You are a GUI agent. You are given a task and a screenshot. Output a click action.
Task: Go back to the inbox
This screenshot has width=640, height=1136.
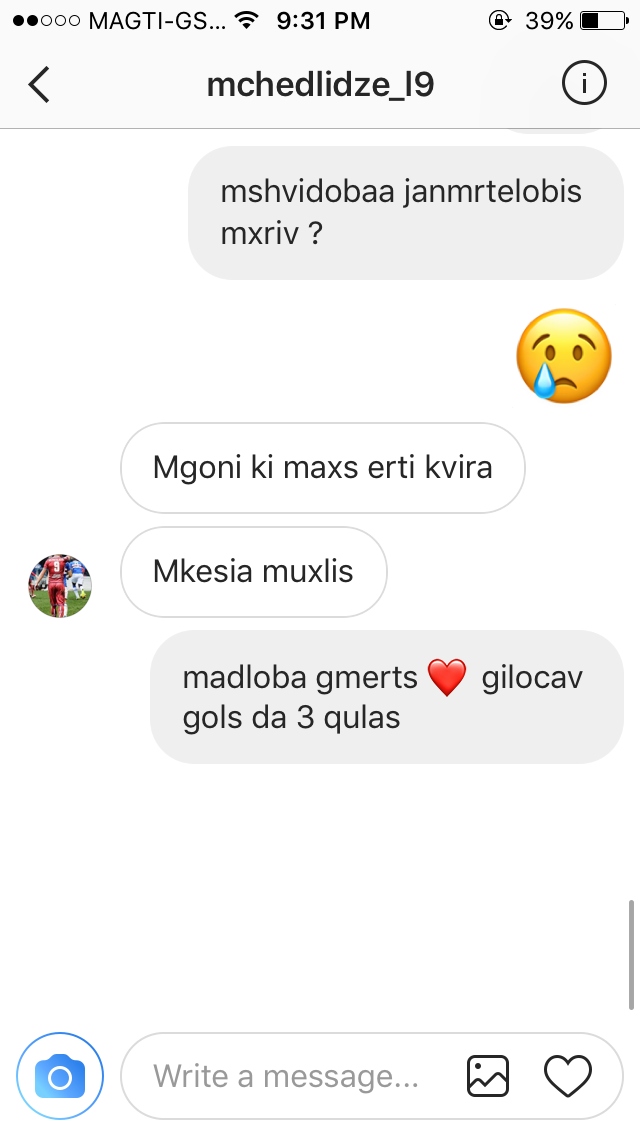[39, 85]
